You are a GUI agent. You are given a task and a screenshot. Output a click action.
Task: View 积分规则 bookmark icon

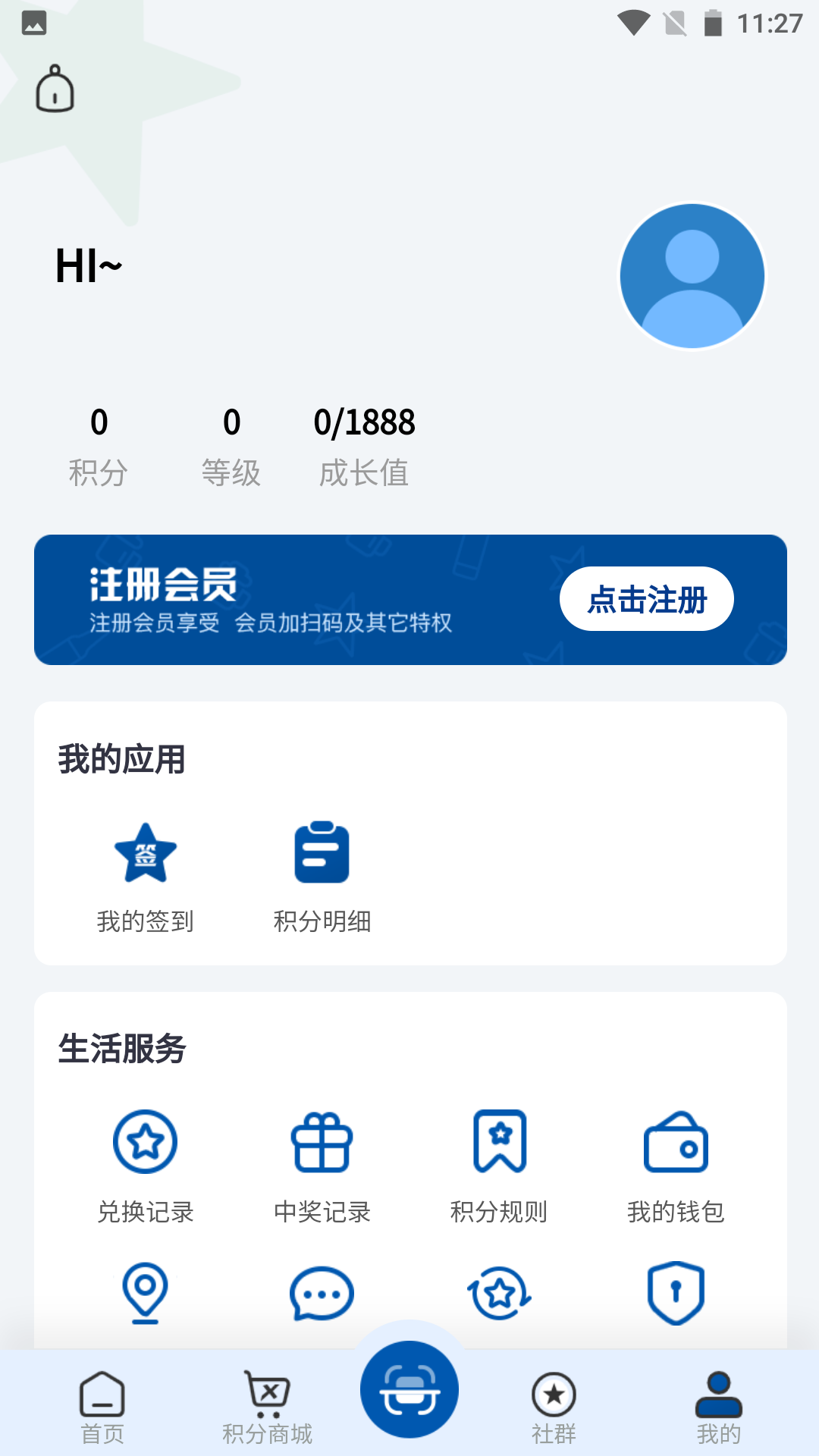pos(498,1141)
